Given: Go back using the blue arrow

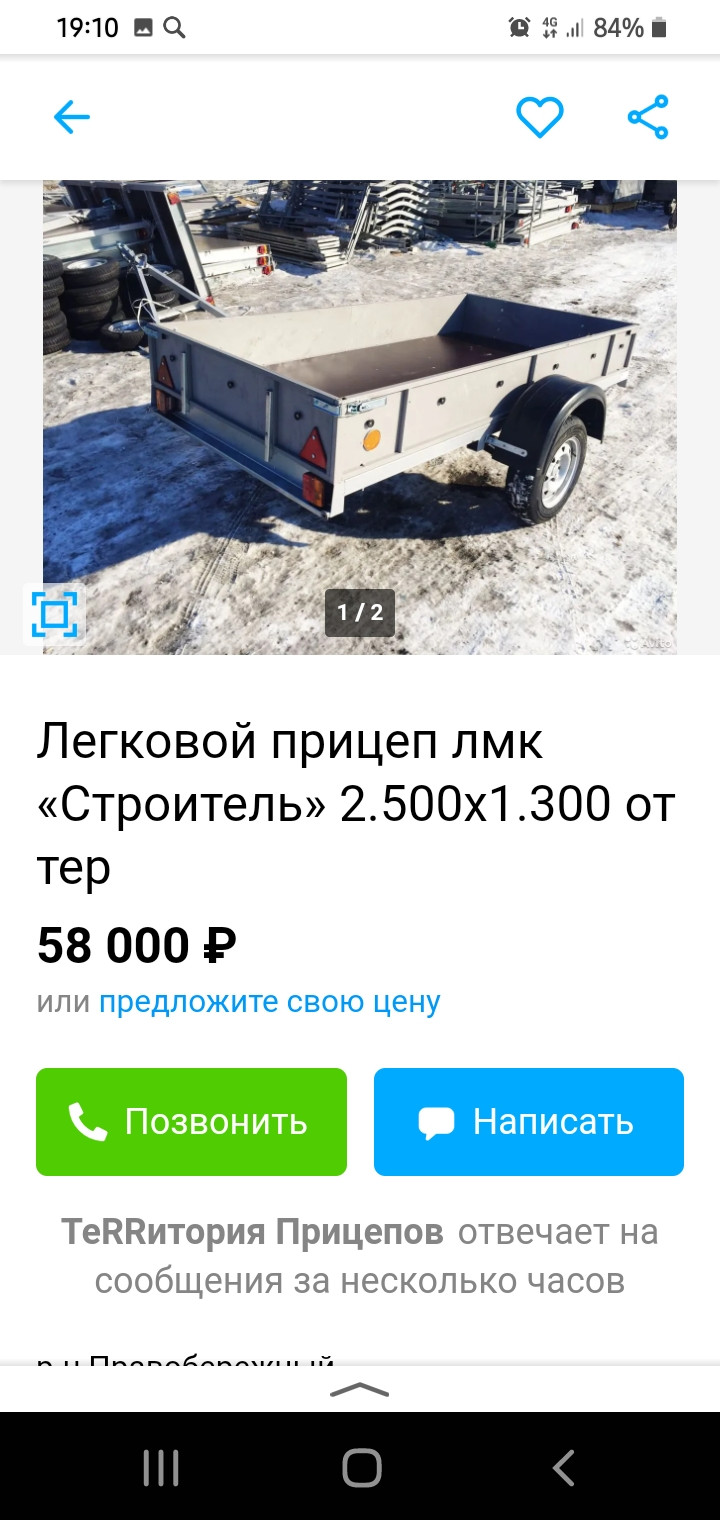Looking at the screenshot, I should [71, 118].
